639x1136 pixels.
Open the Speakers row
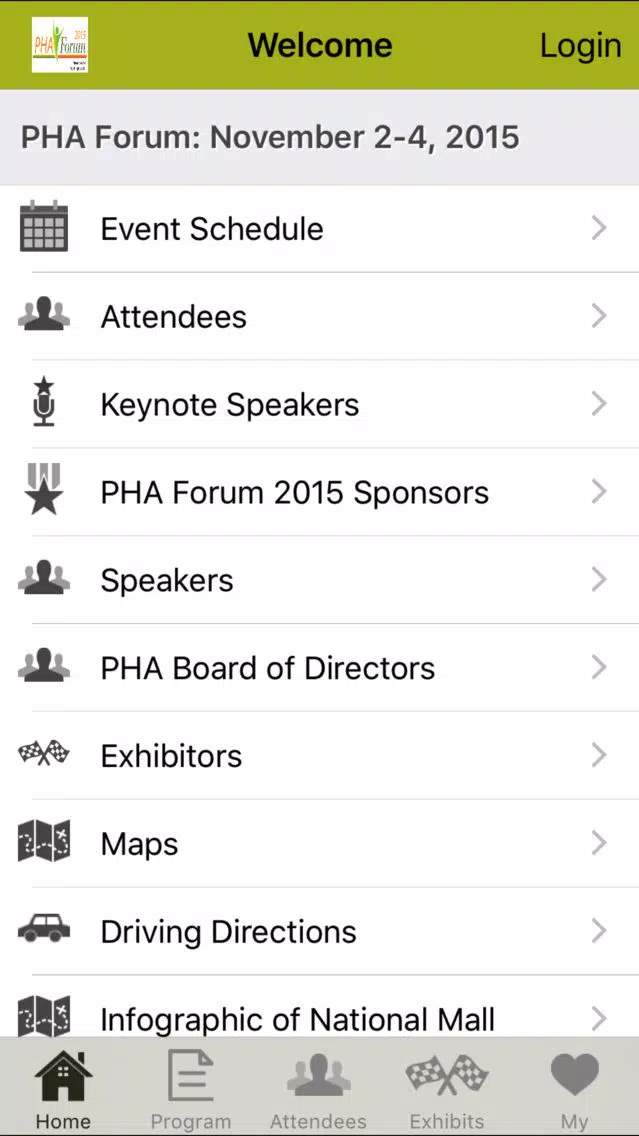(320, 580)
